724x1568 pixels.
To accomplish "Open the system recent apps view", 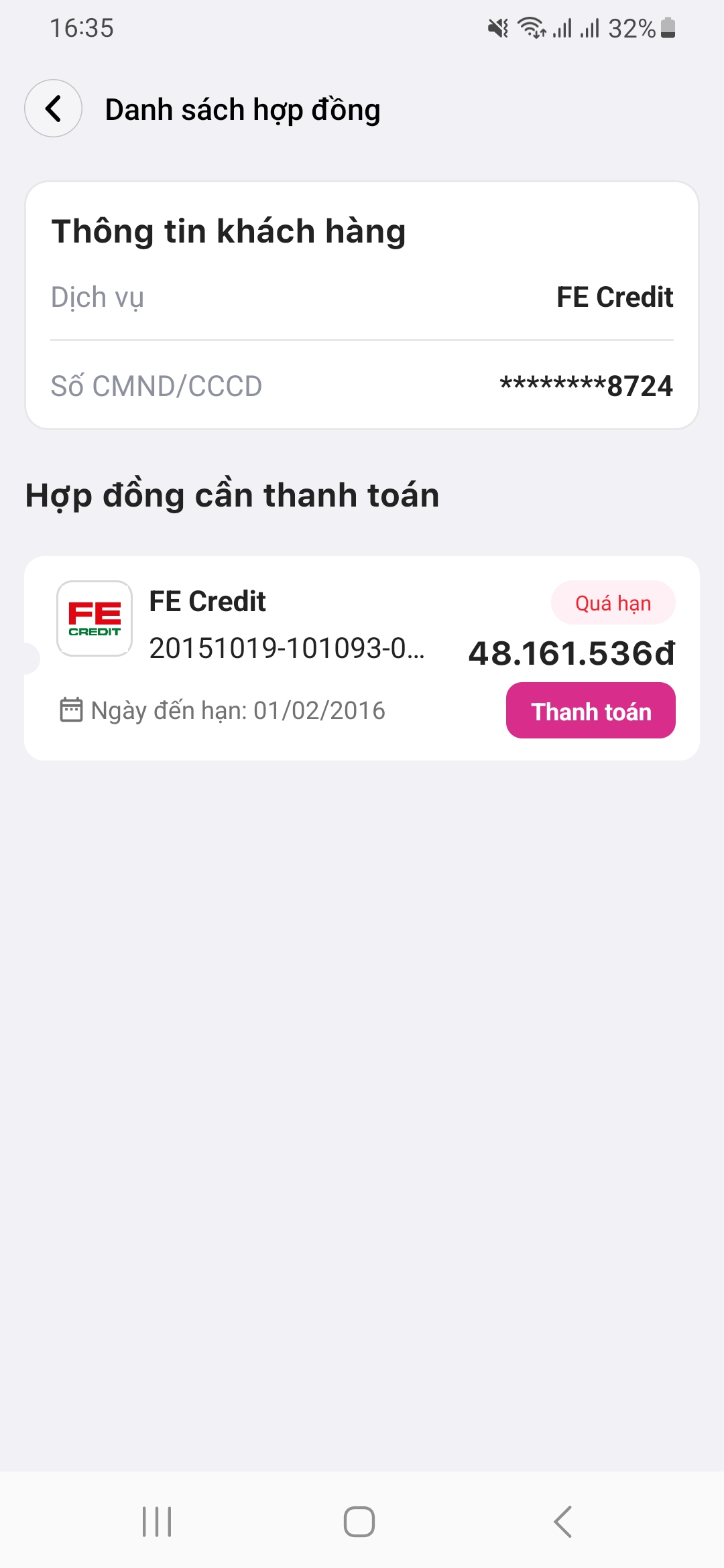I will click(x=157, y=1521).
